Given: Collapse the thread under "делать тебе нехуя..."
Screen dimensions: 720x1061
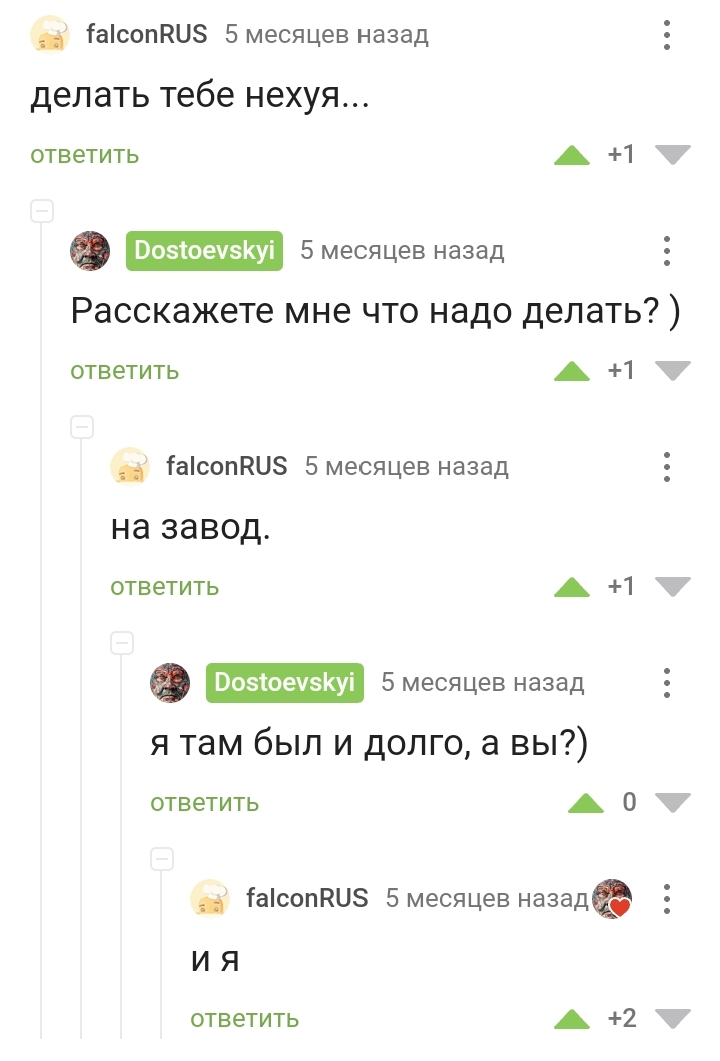Looking at the screenshot, I should 42,211.
